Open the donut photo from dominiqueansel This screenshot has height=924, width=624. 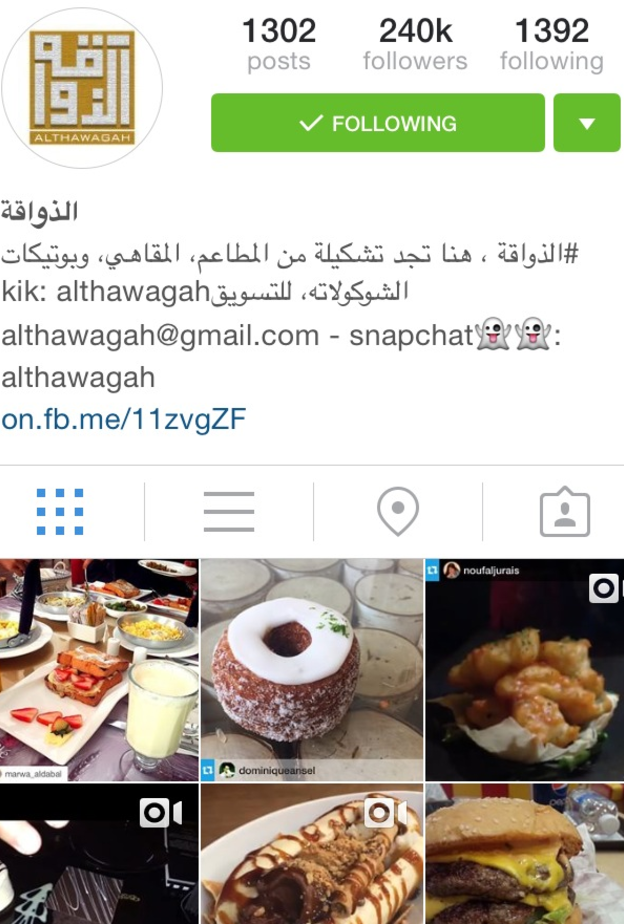(312, 668)
